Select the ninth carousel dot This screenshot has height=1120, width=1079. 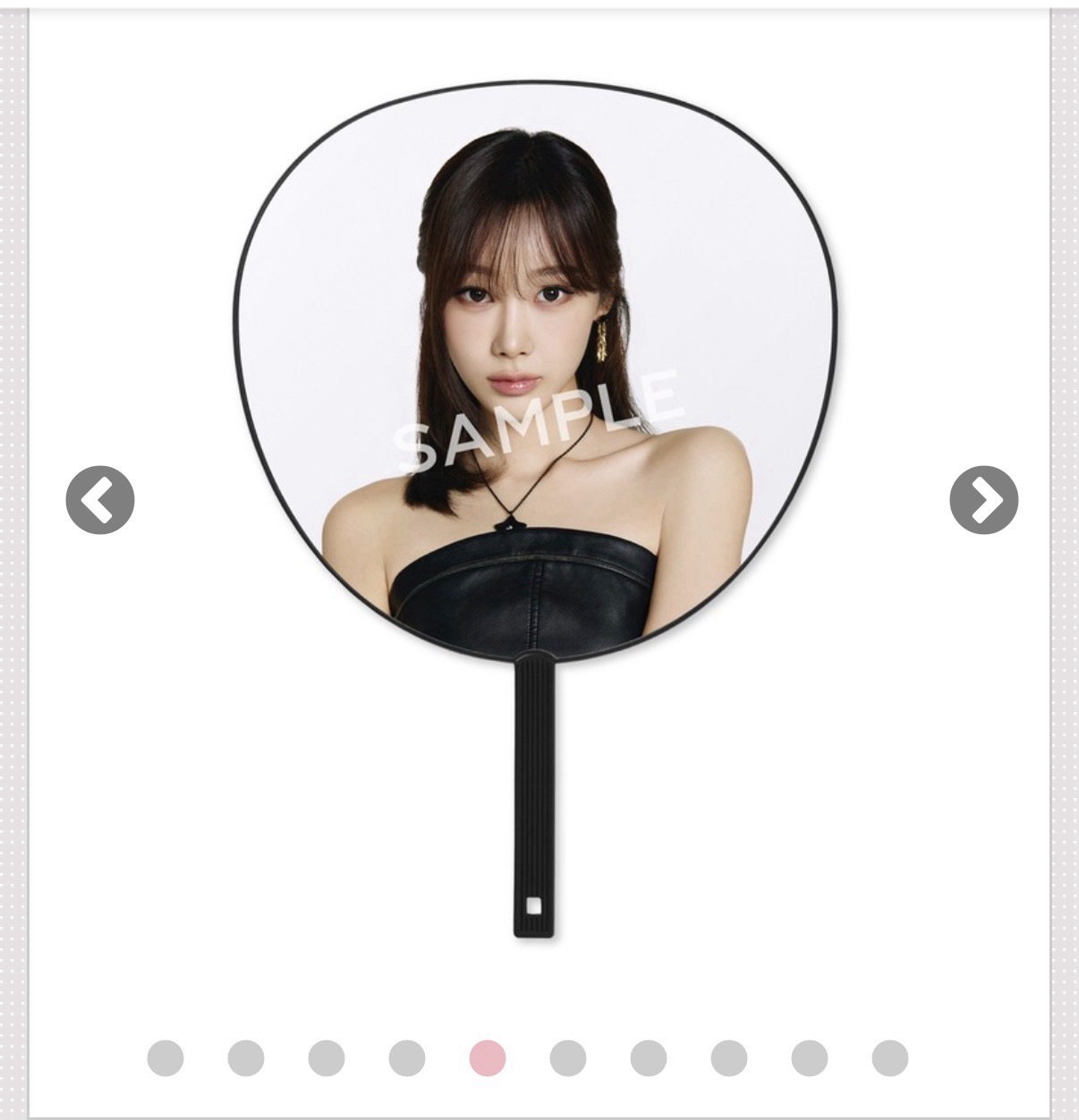(x=810, y=1058)
